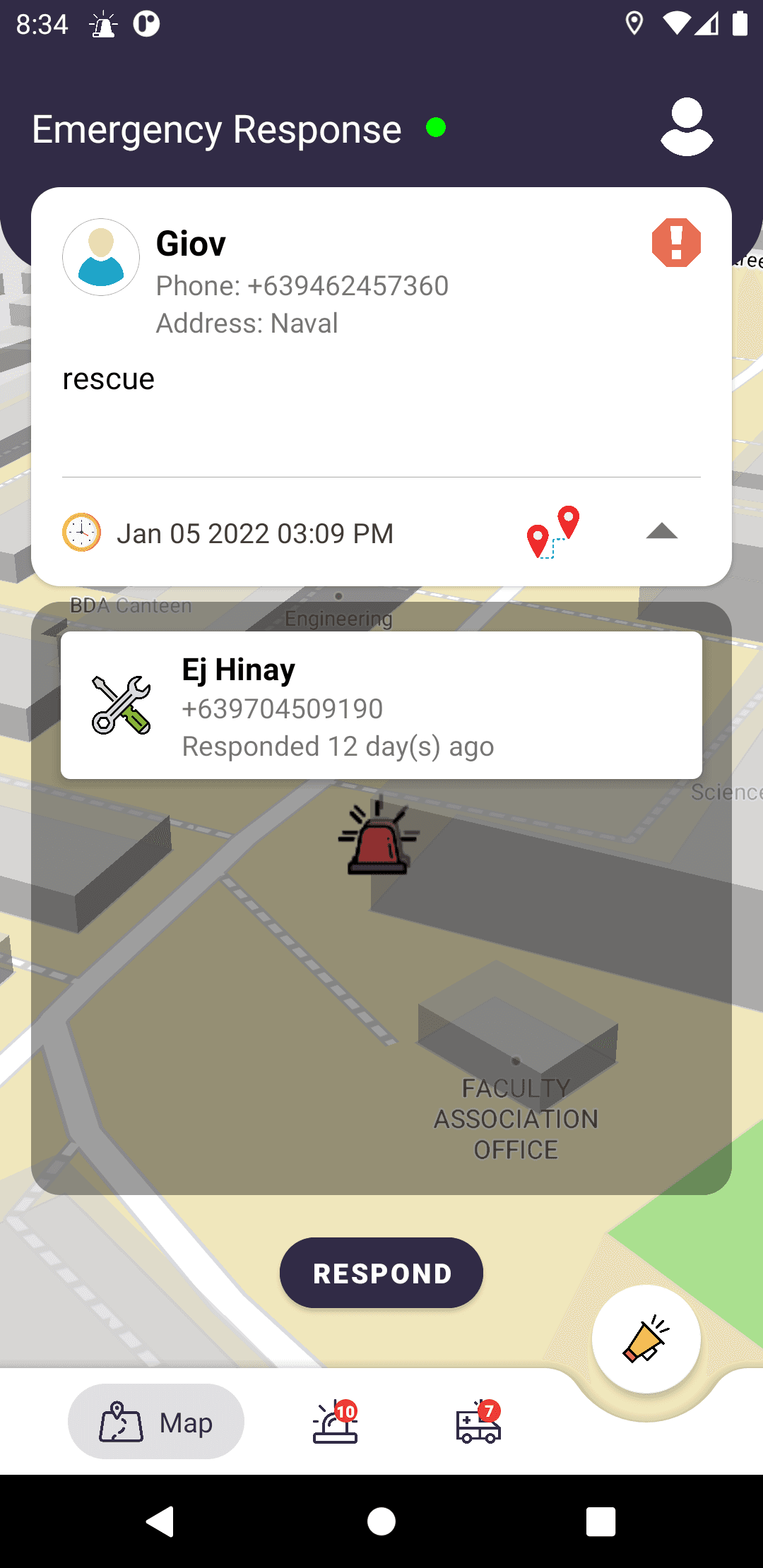Screen dimensions: 763x1568
Task: Tap the timestamp Jan 05 2022 03:09 PM
Action: 256,533
